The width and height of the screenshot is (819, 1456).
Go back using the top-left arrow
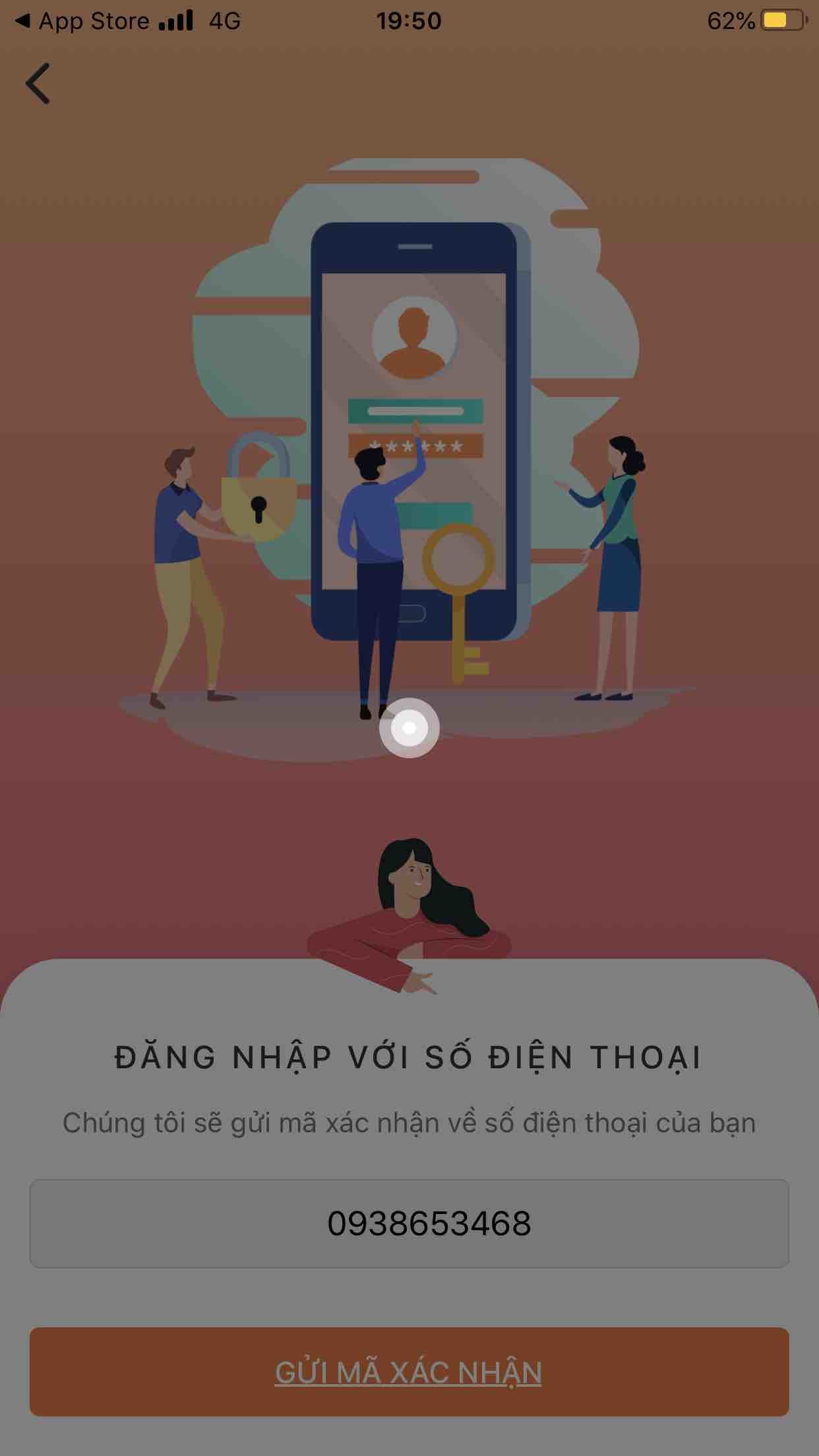coord(38,84)
